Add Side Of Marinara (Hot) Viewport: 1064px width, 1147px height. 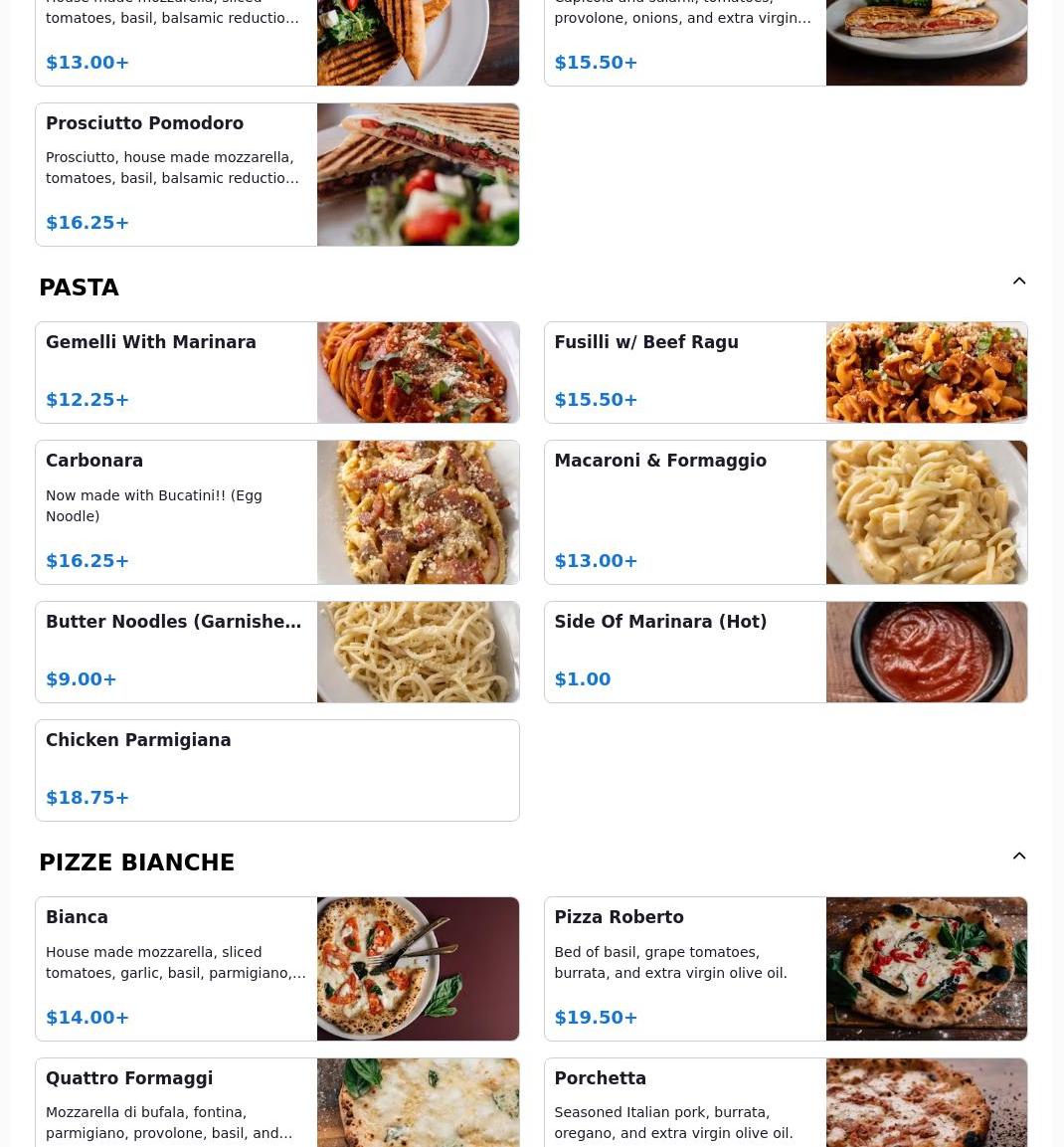click(785, 652)
